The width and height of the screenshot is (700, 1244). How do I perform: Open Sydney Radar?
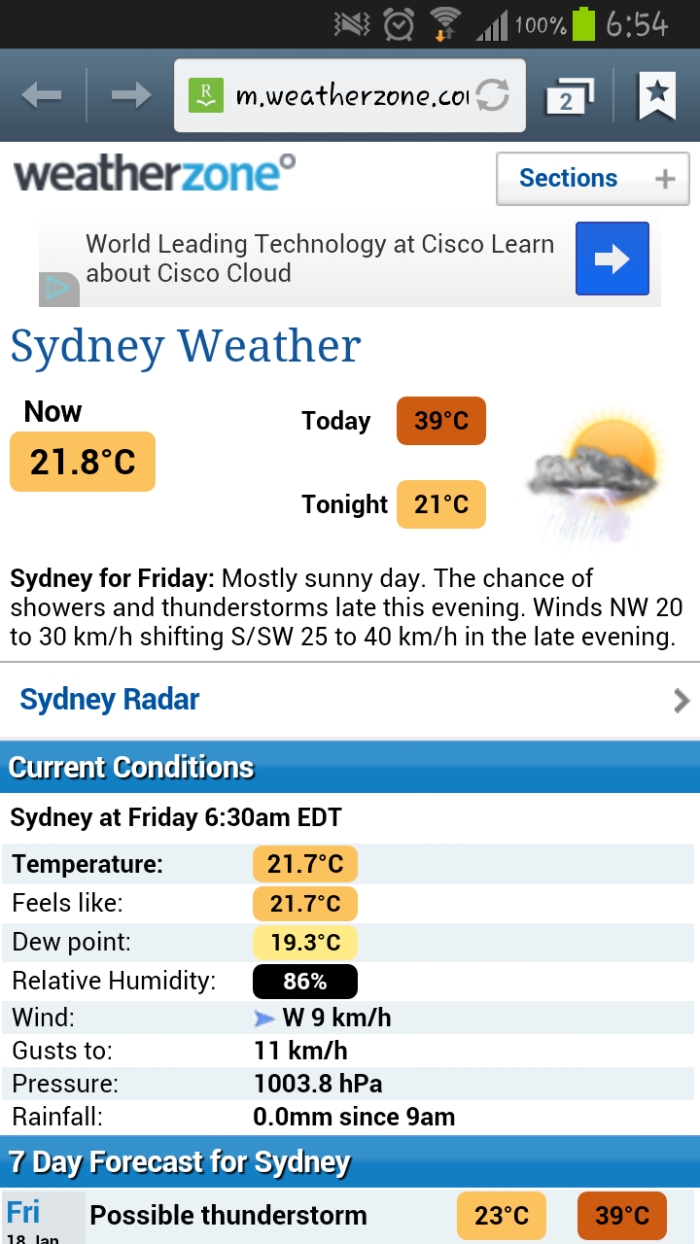(x=350, y=700)
